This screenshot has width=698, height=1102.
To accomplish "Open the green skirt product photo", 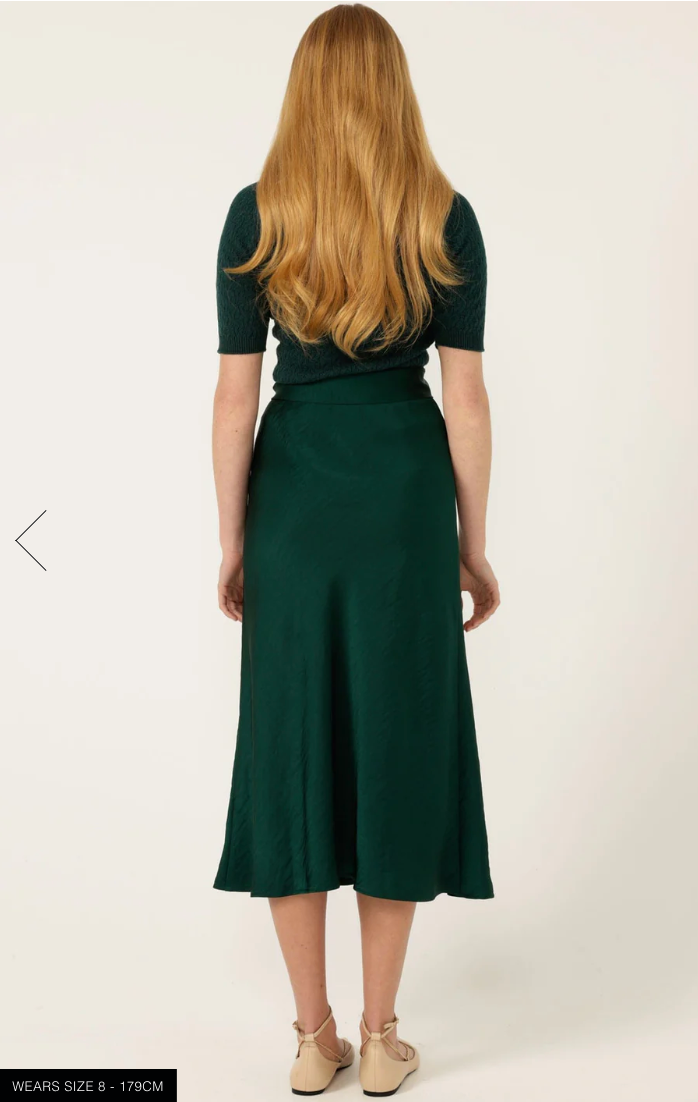I will point(354,640).
